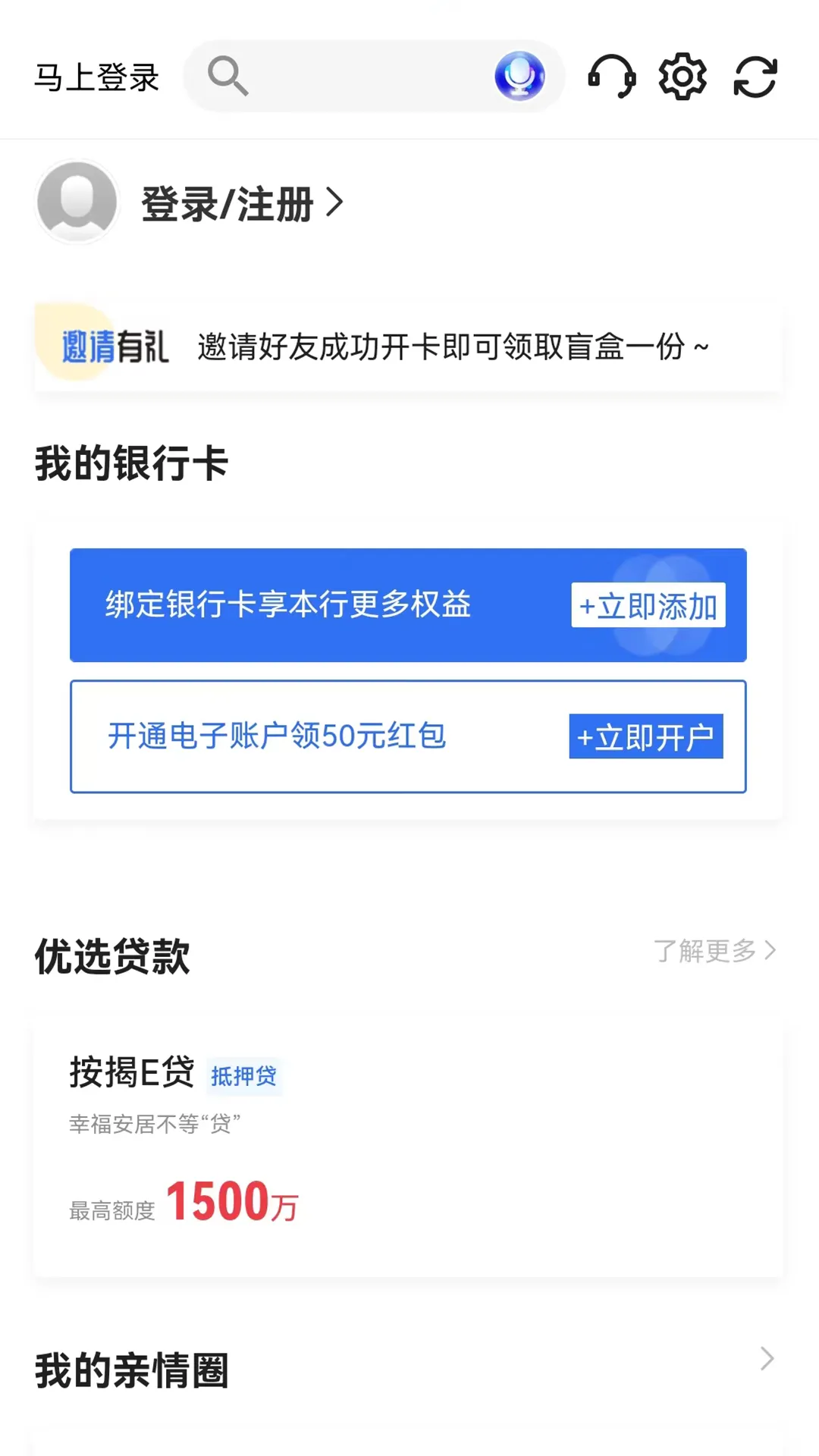The width and height of the screenshot is (819, 1456).
Task: Open 了解更多 chevron for loans
Action: 772,950
